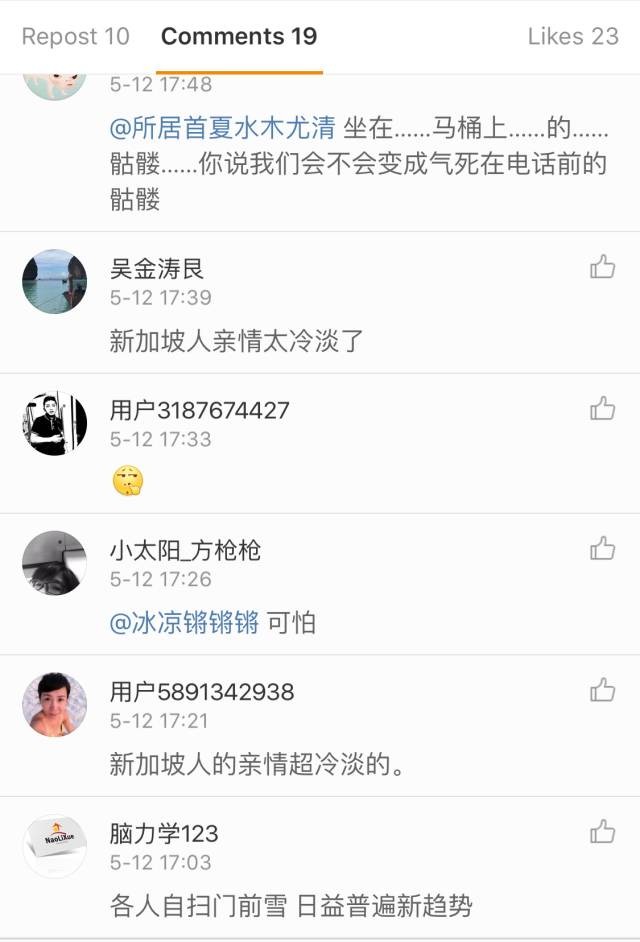
Task: Tap the avatar of 用户5891342938
Action: (55, 705)
